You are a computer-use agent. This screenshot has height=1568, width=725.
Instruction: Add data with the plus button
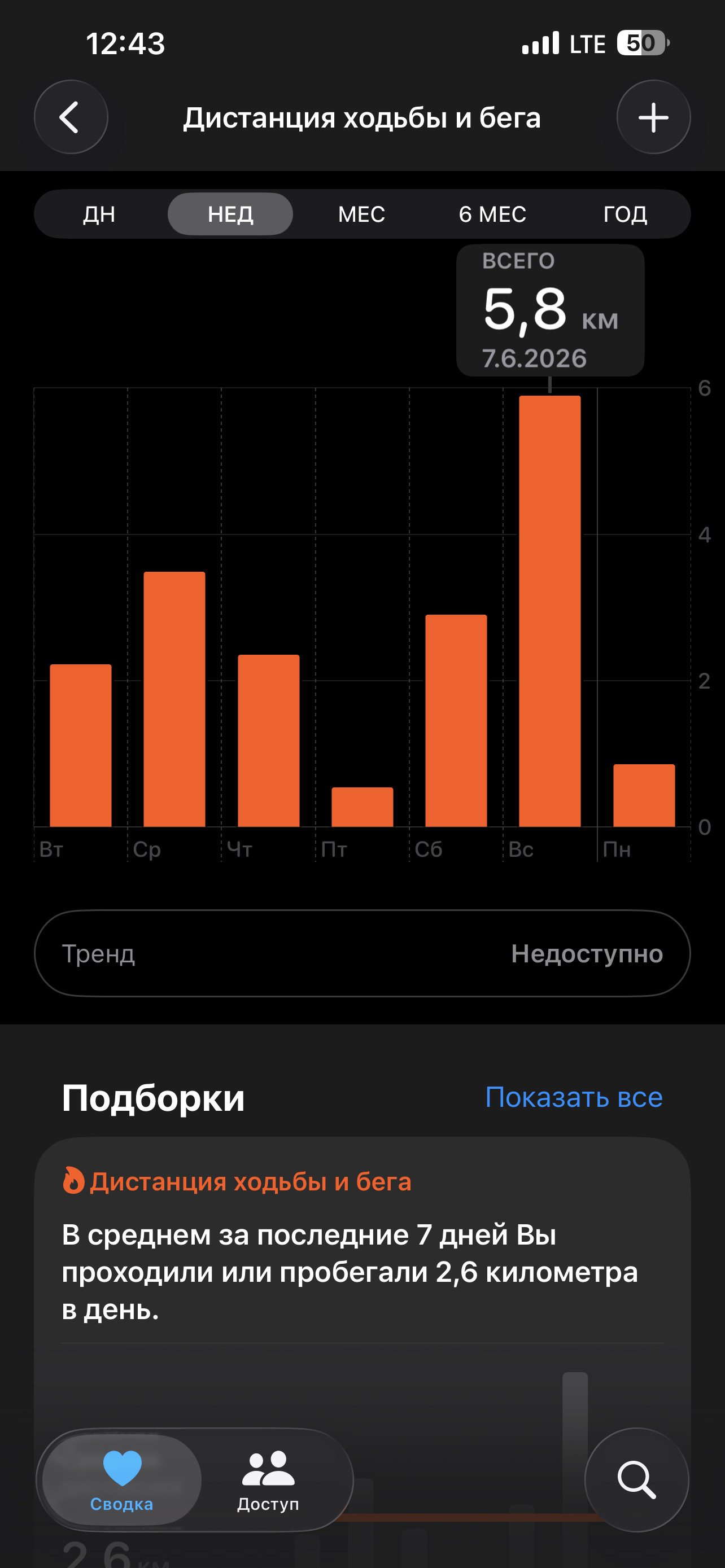653,117
